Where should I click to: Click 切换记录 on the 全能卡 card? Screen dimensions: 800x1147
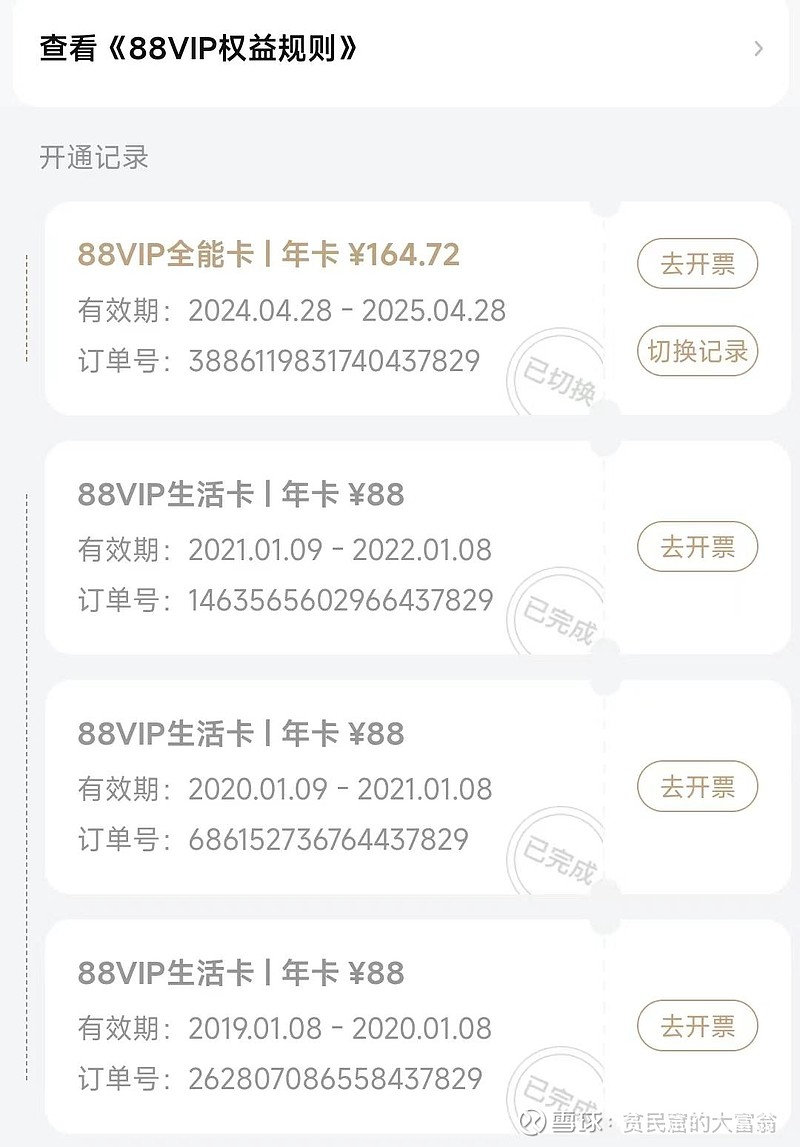pyautogui.click(x=697, y=351)
